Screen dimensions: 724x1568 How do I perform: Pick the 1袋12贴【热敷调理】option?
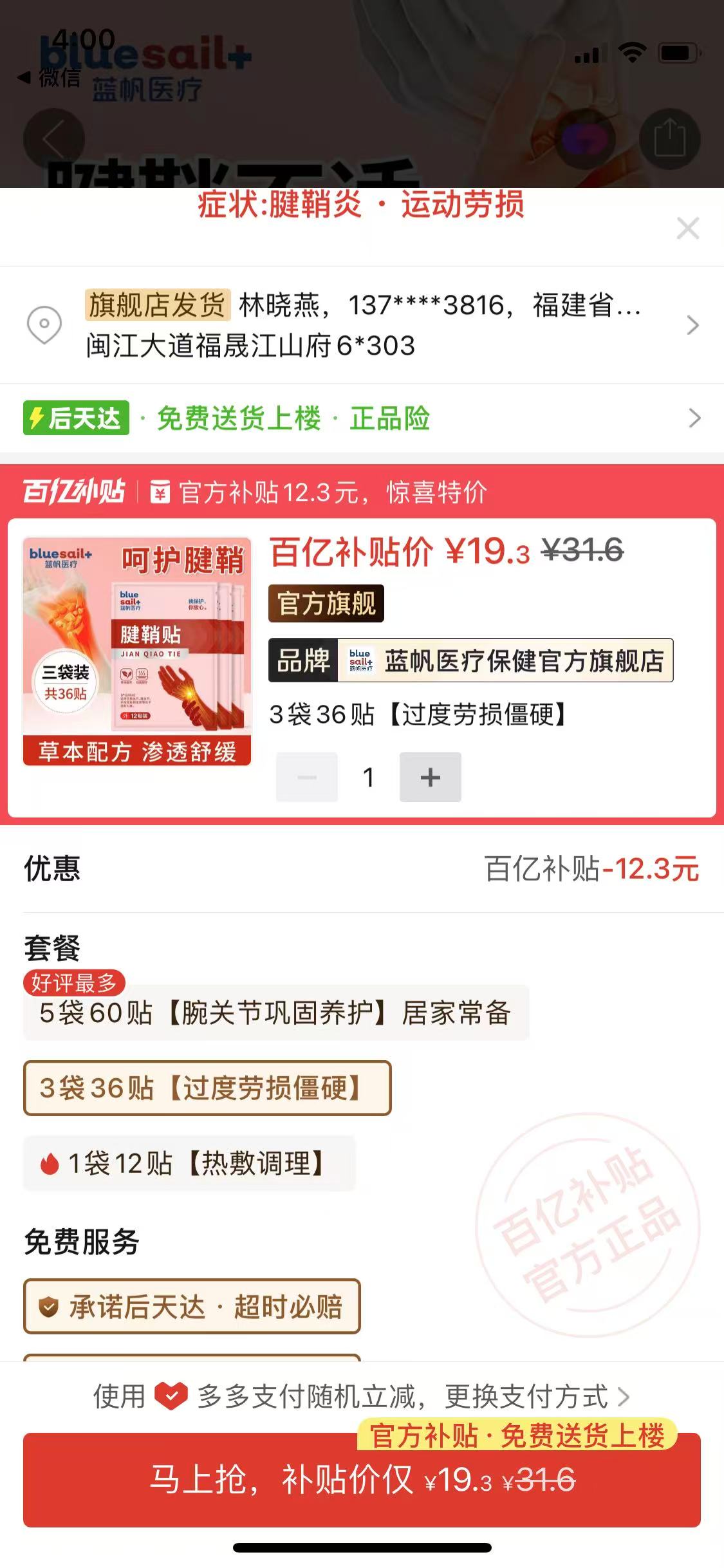[x=189, y=1163]
